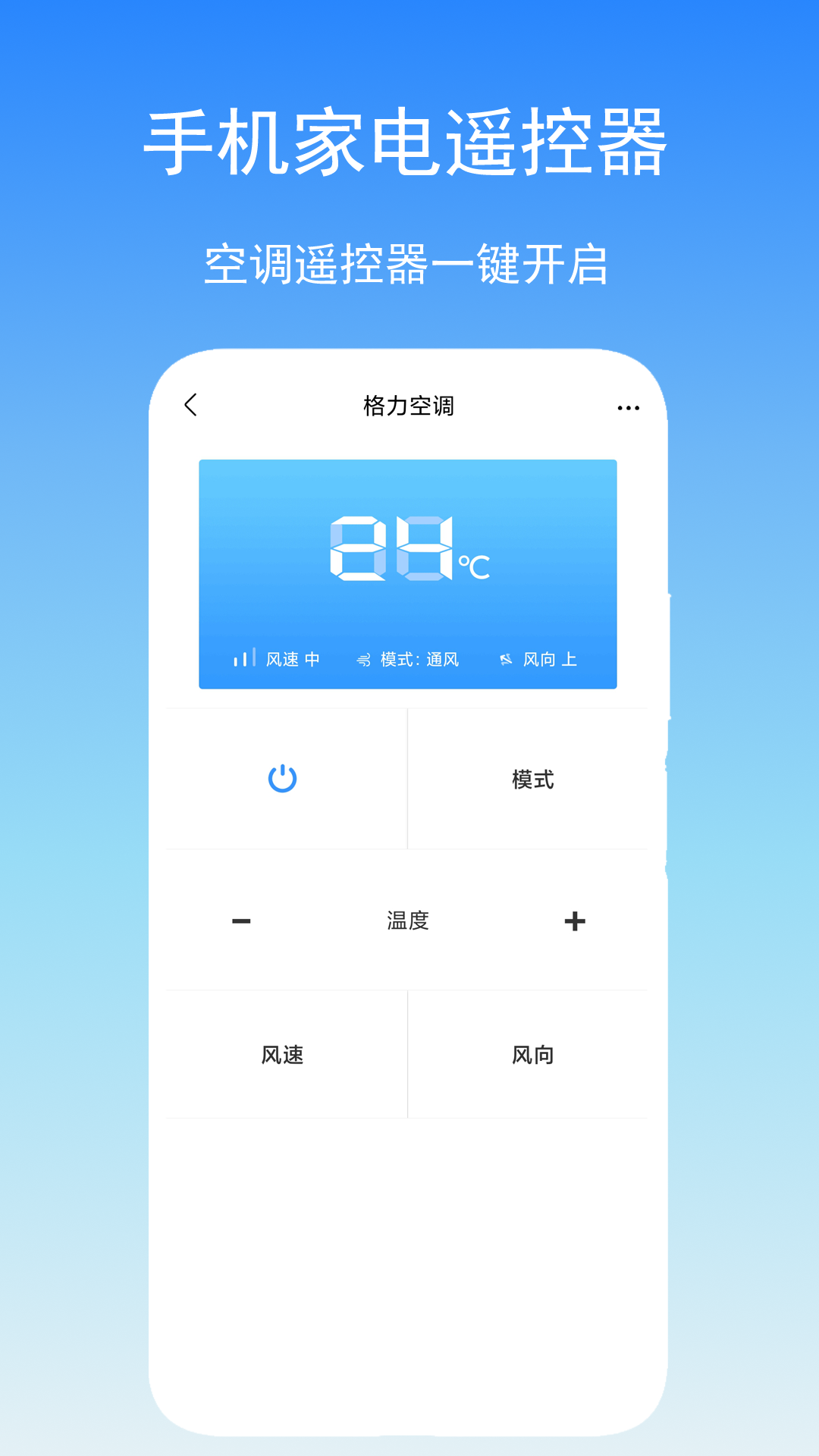Toggle 风向 between up and down
The width and height of the screenshot is (819, 1456).
pyautogui.click(x=532, y=1053)
